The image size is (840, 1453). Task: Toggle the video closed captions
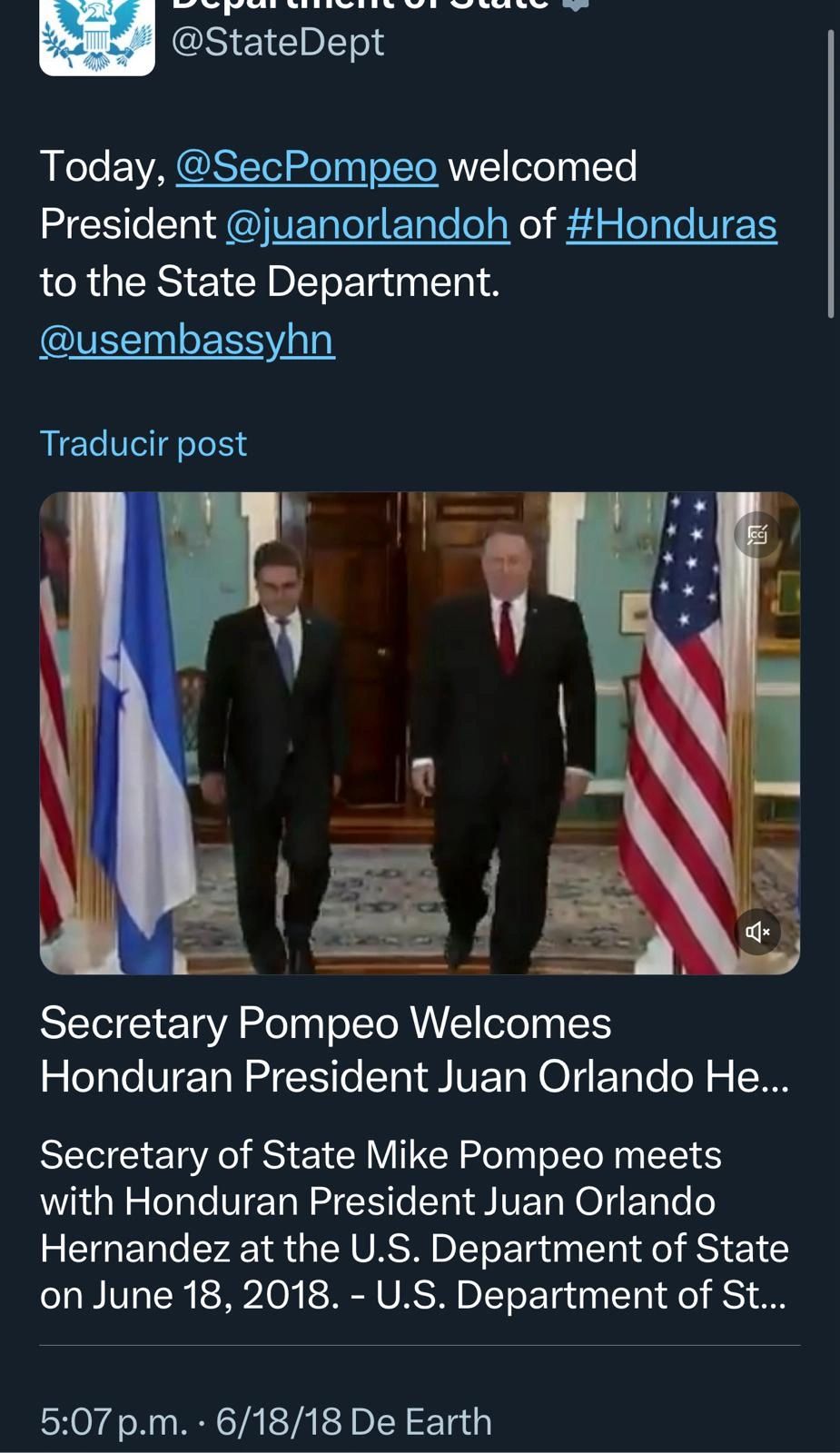tap(757, 535)
